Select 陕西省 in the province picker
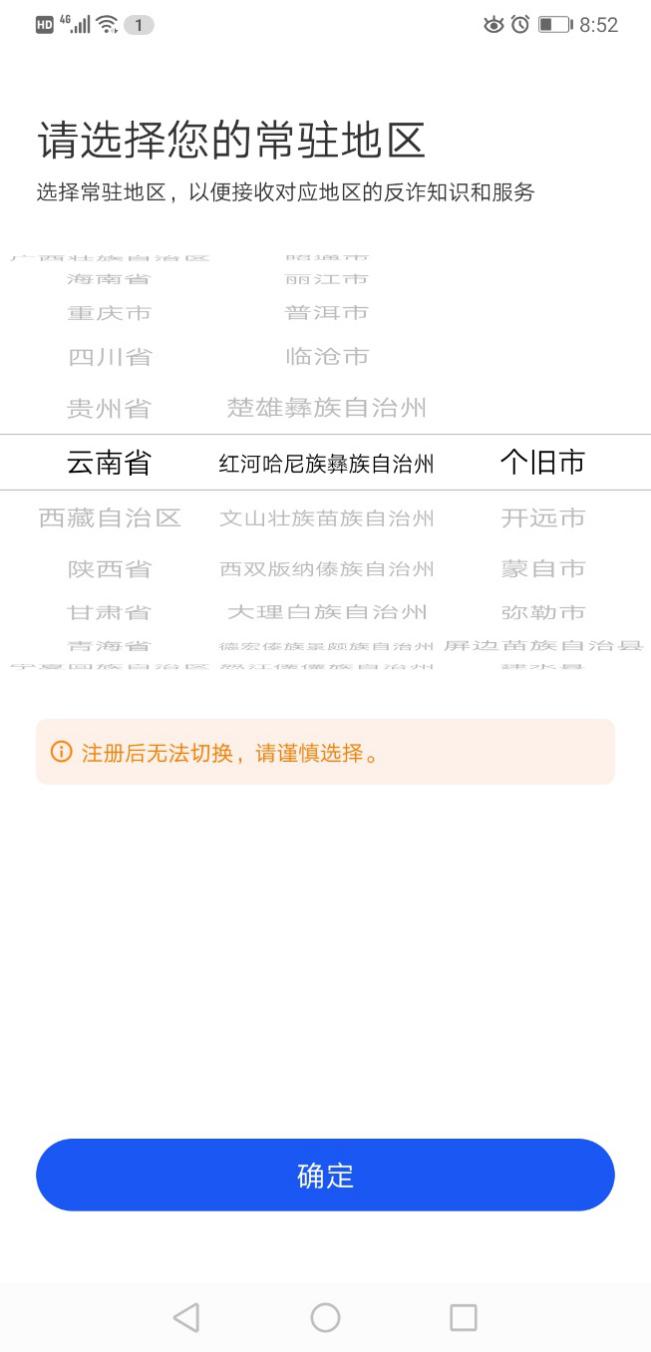Viewport: 651px width, 1352px height. [109, 569]
